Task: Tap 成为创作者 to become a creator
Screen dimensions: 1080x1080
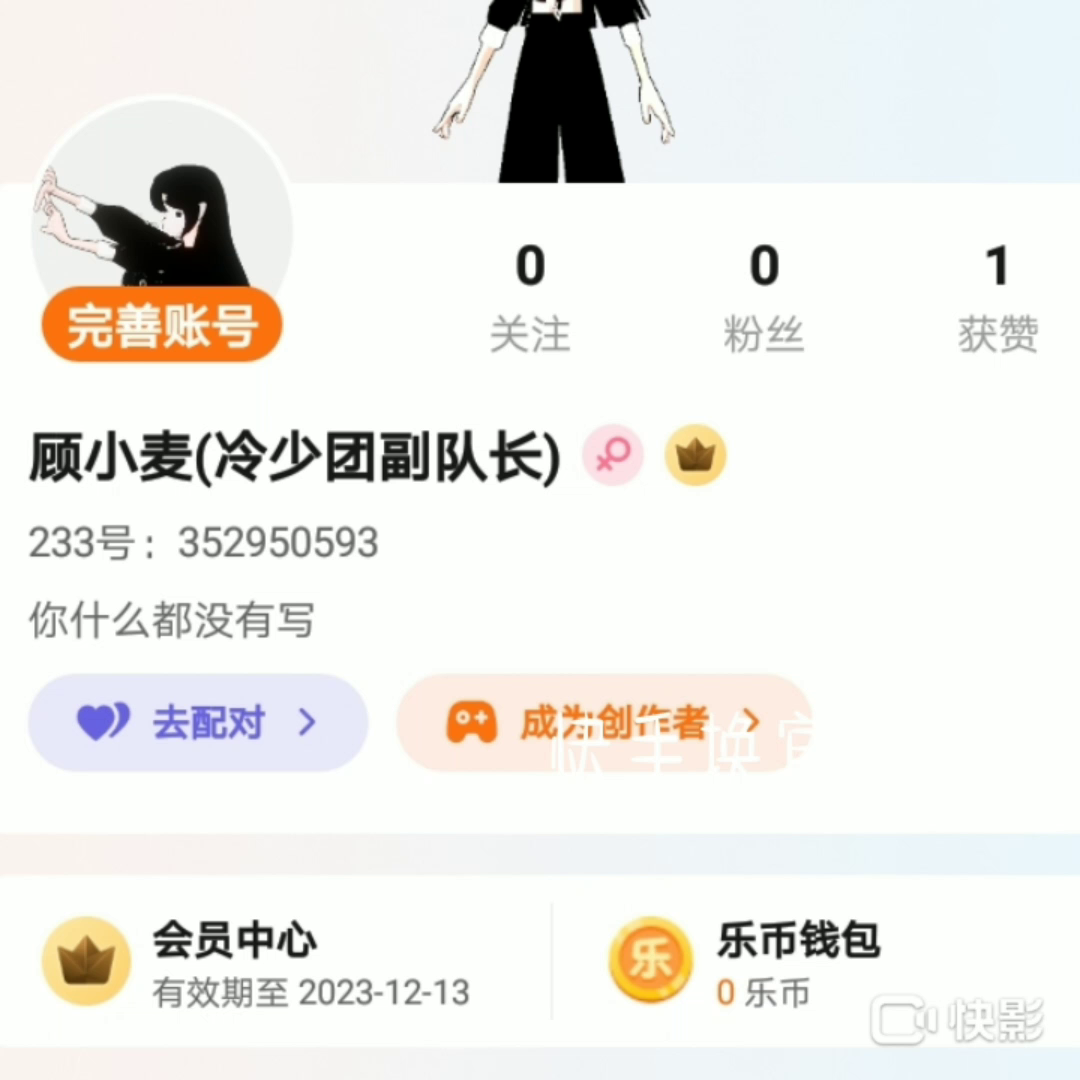Action: pos(603,722)
